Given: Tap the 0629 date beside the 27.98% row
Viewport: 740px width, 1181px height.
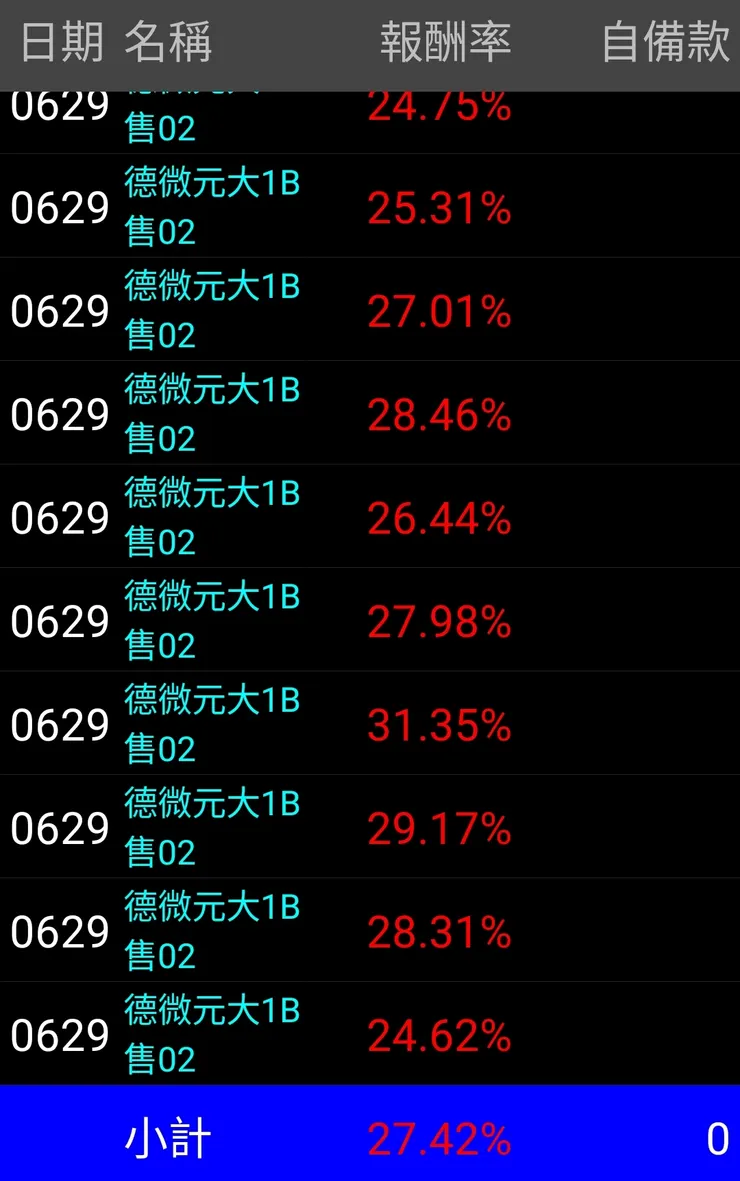Looking at the screenshot, I should pyautogui.click(x=58, y=620).
